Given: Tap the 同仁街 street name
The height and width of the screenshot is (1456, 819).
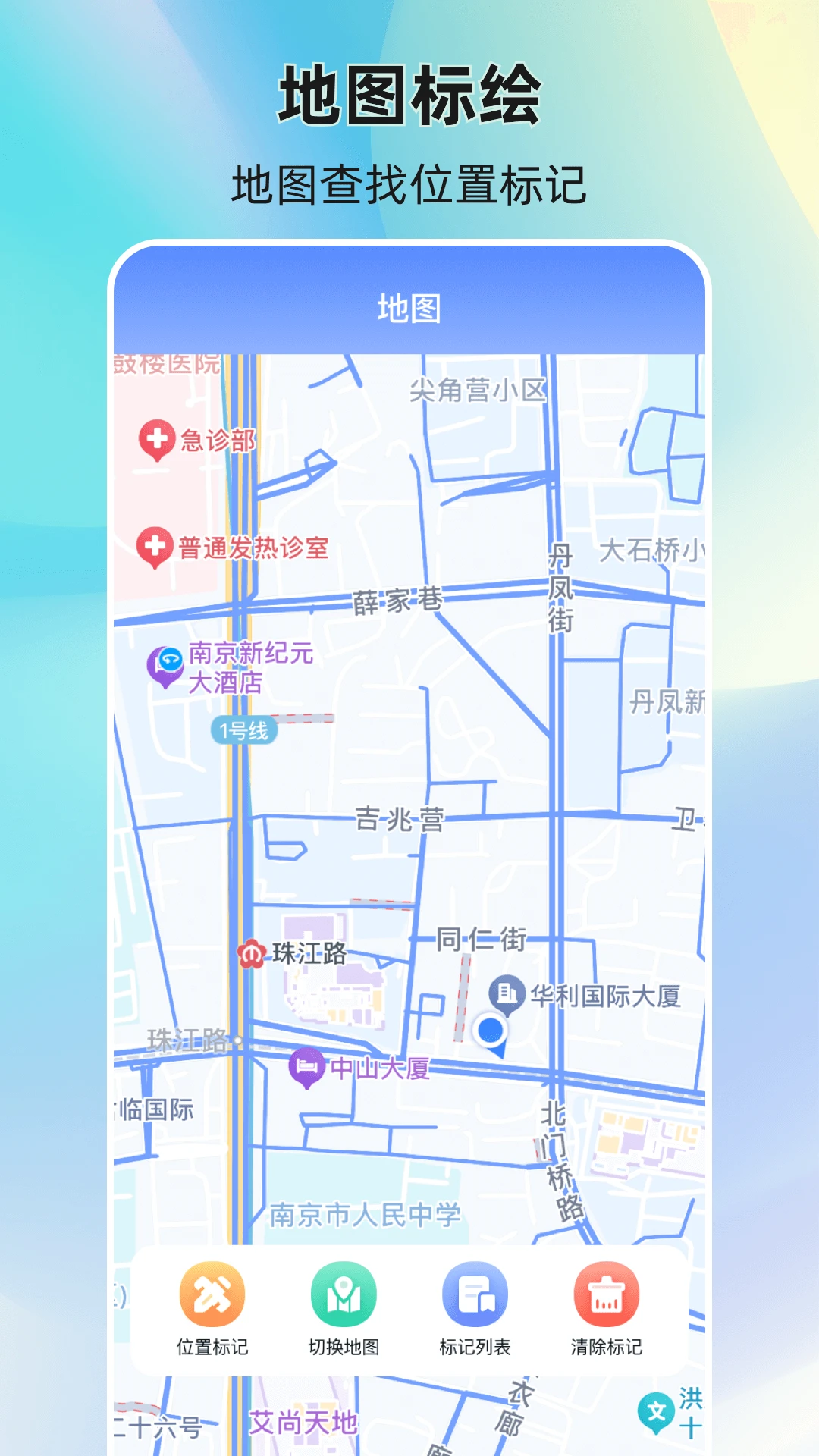Looking at the screenshot, I should click(x=481, y=938).
